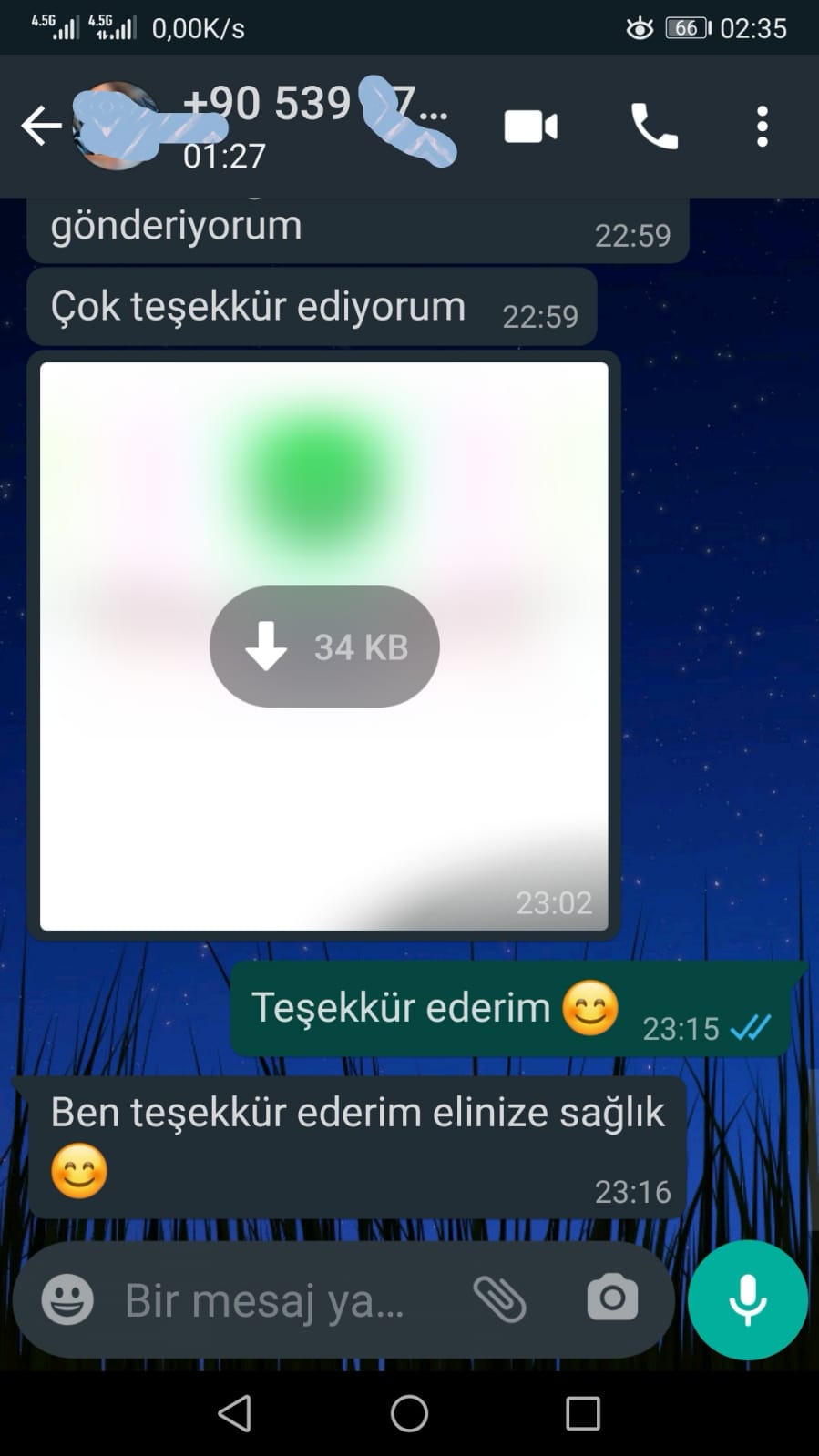This screenshot has height=1456, width=819.
Task: Start a video call with this contact
Action: point(531,127)
